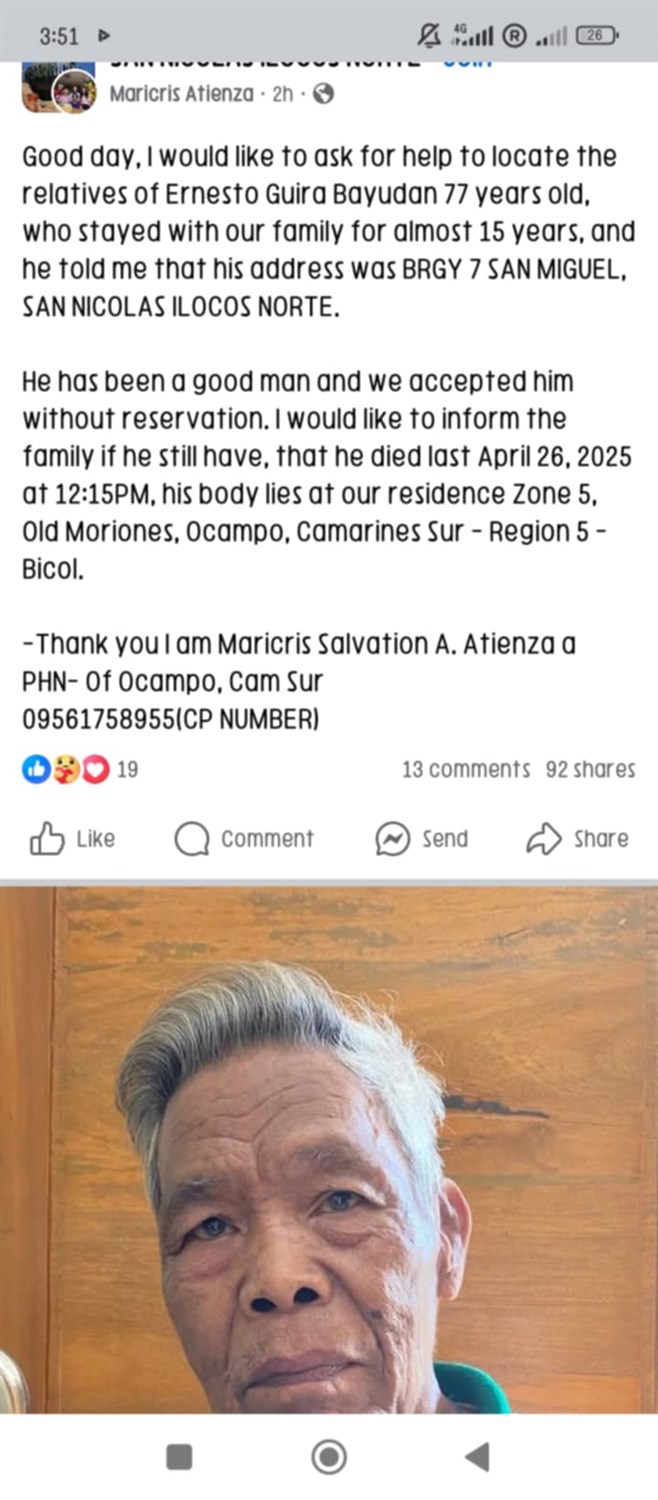Share this post

point(577,838)
